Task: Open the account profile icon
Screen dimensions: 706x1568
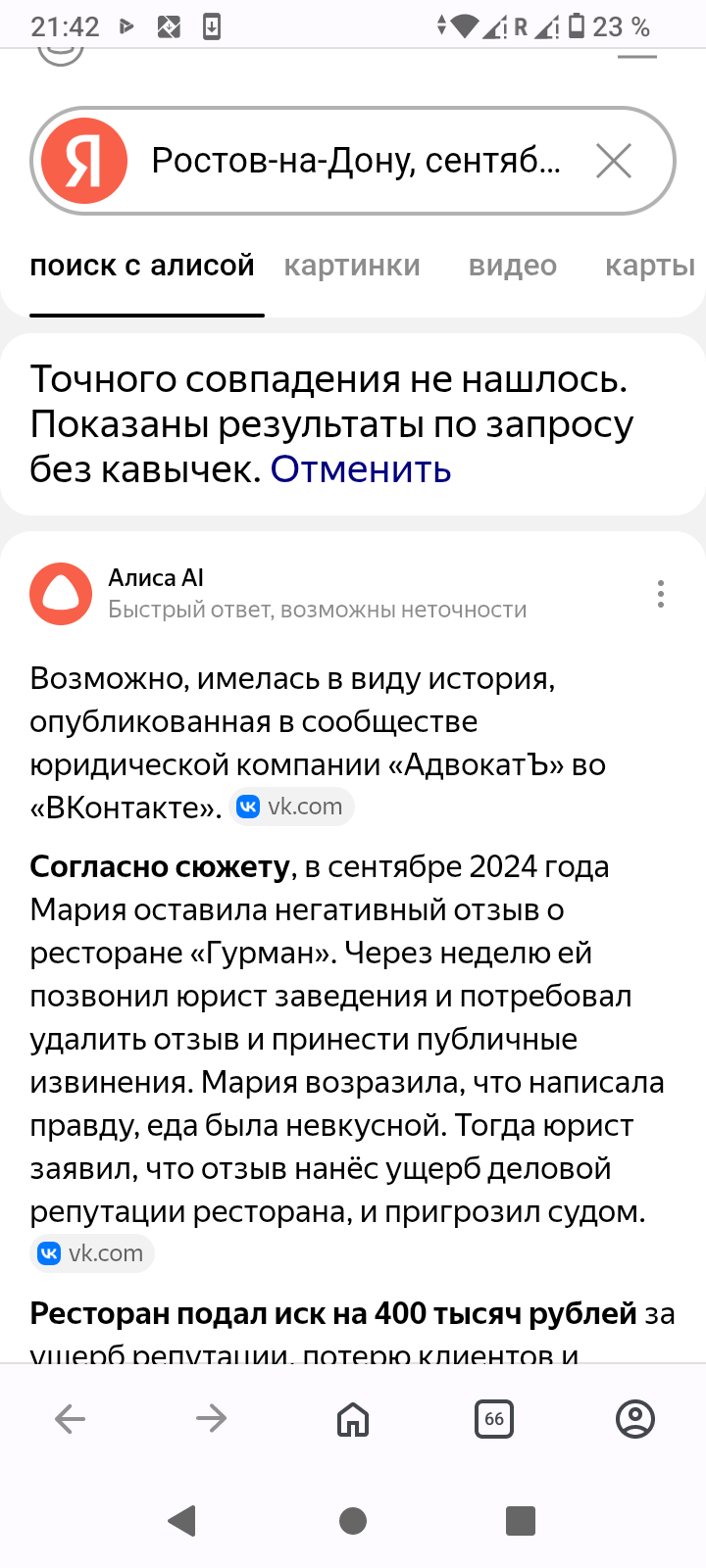Action: point(635,1418)
